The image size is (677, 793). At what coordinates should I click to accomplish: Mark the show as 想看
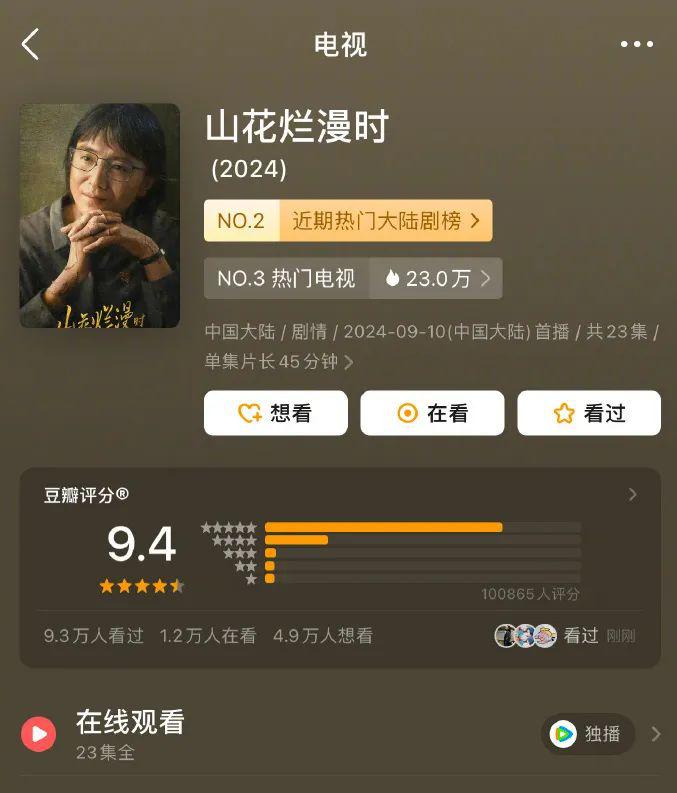point(276,413)
